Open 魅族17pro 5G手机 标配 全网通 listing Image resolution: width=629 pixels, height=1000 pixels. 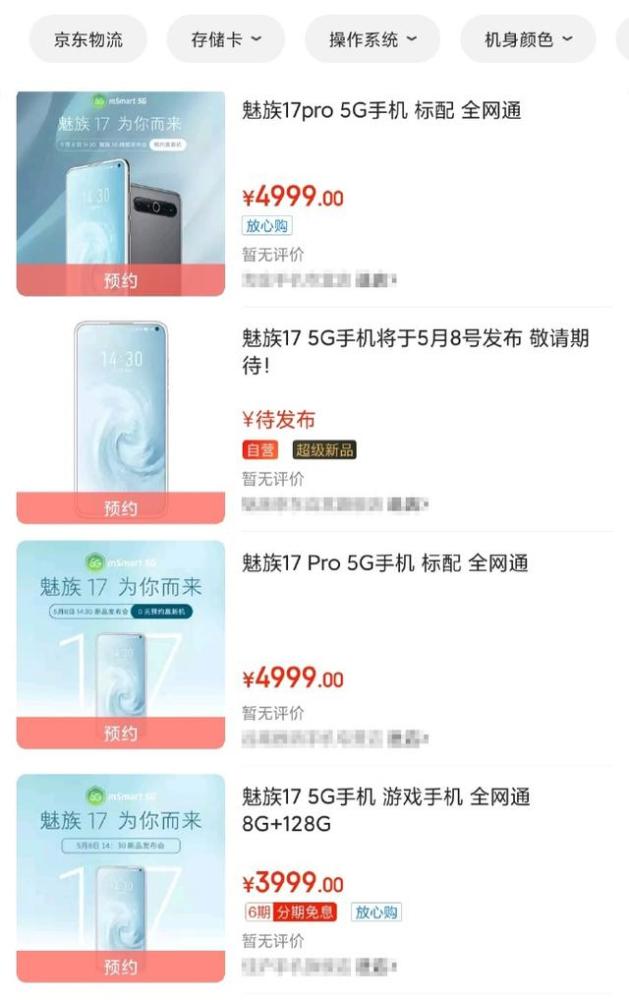[382, 110]
